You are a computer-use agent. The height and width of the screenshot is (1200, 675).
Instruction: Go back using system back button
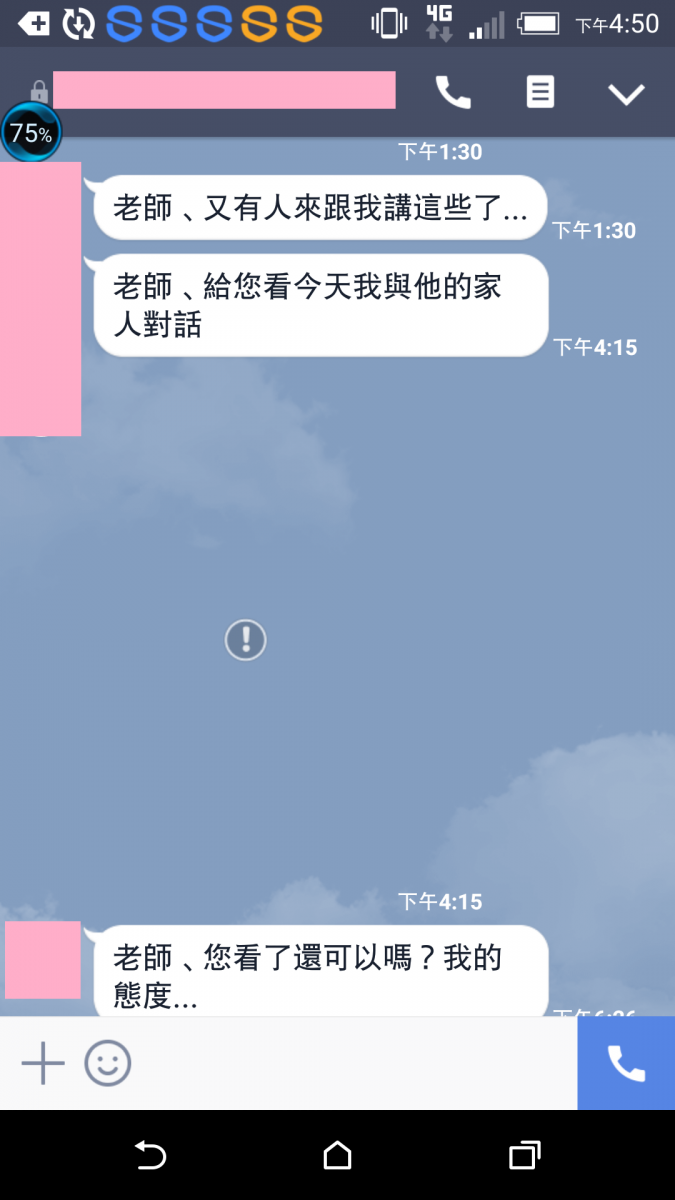[150, 1156]
